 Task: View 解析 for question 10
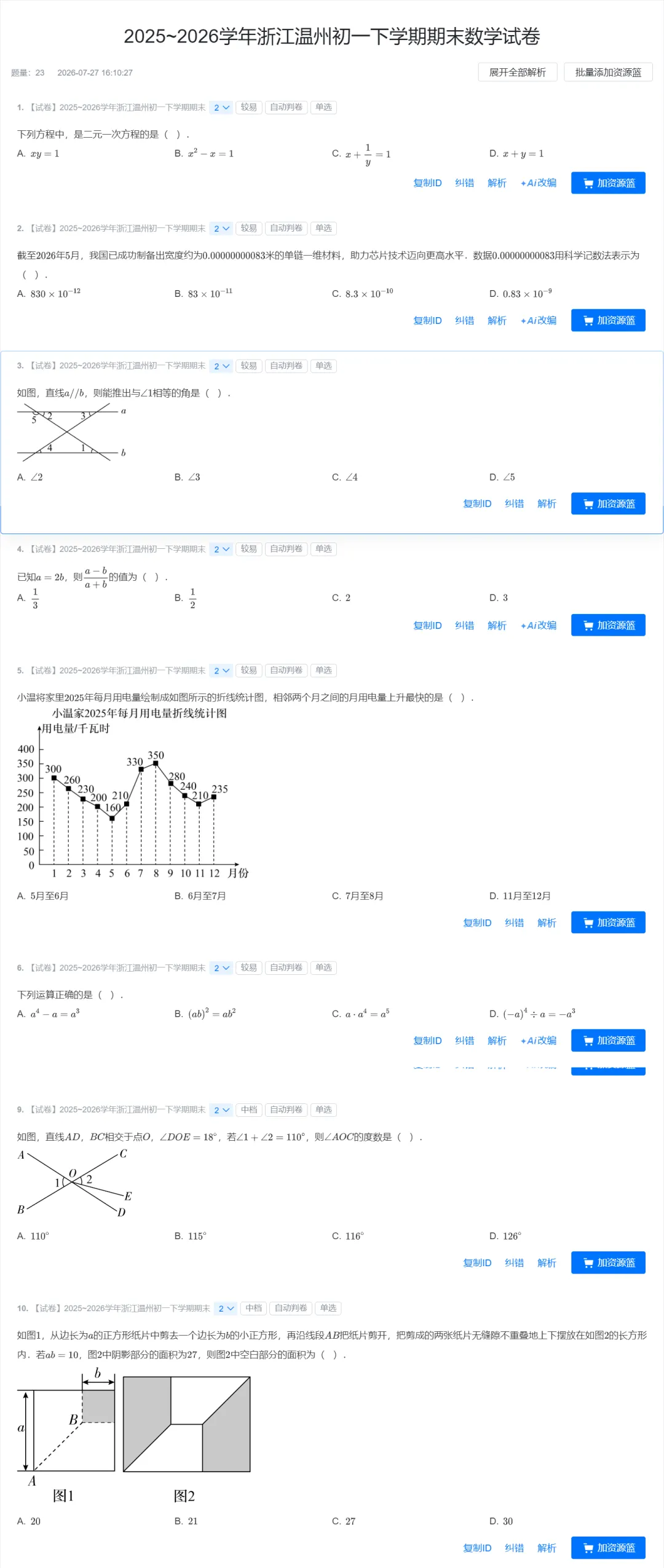(547, 1548)
